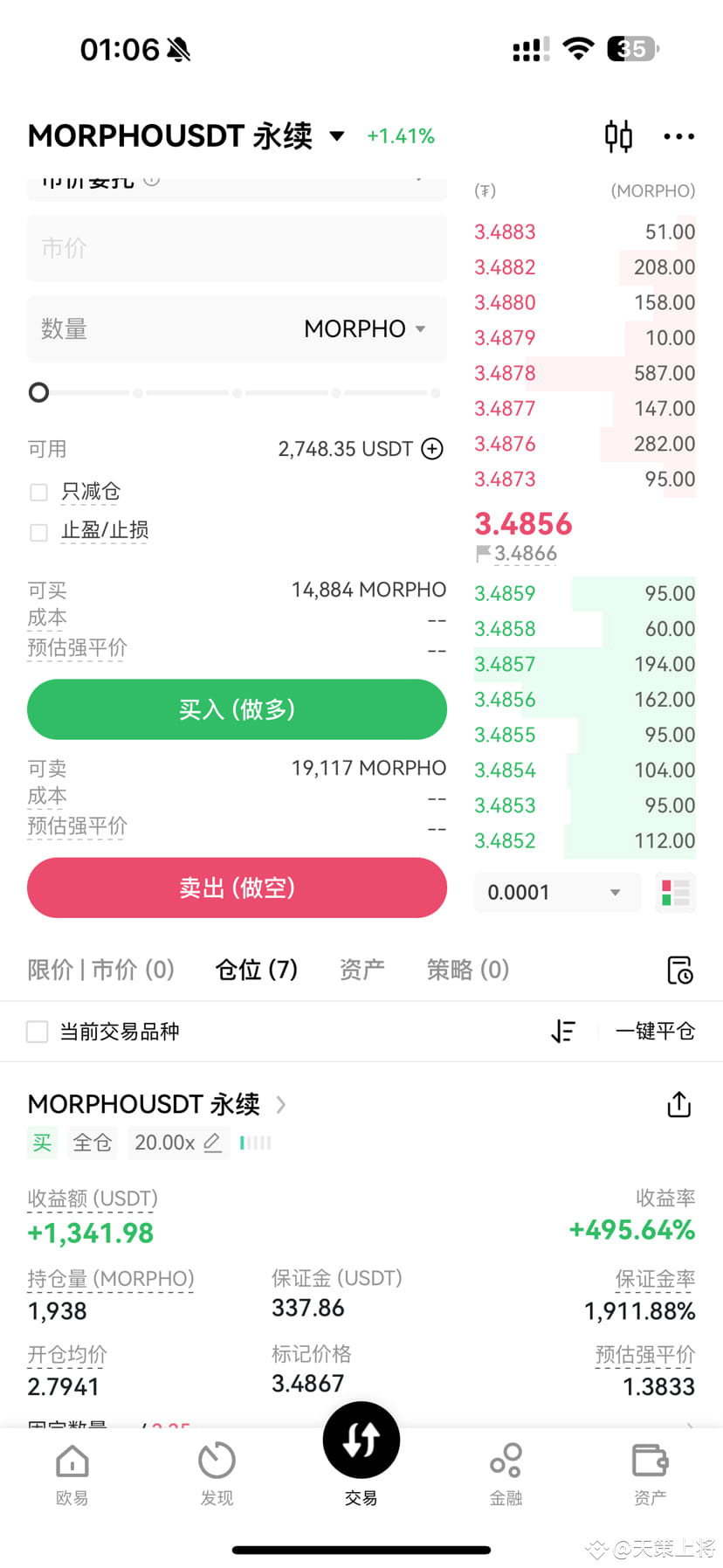
Task: Share the MORPHOUSDT position via share icon
Action: (678, 1104)
